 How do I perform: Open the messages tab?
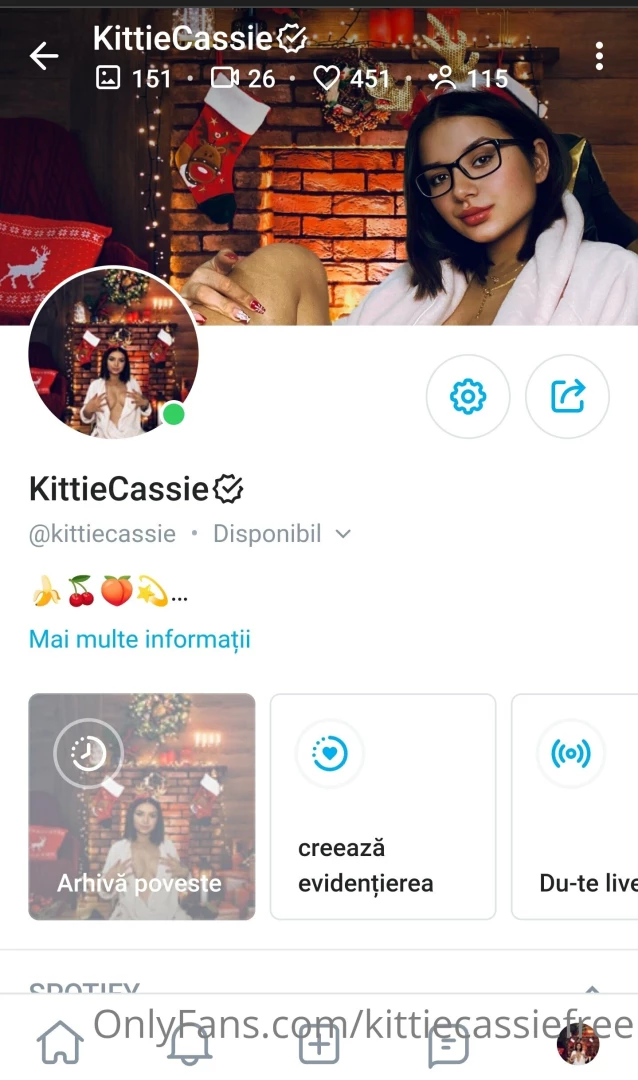coord(447,1044)
